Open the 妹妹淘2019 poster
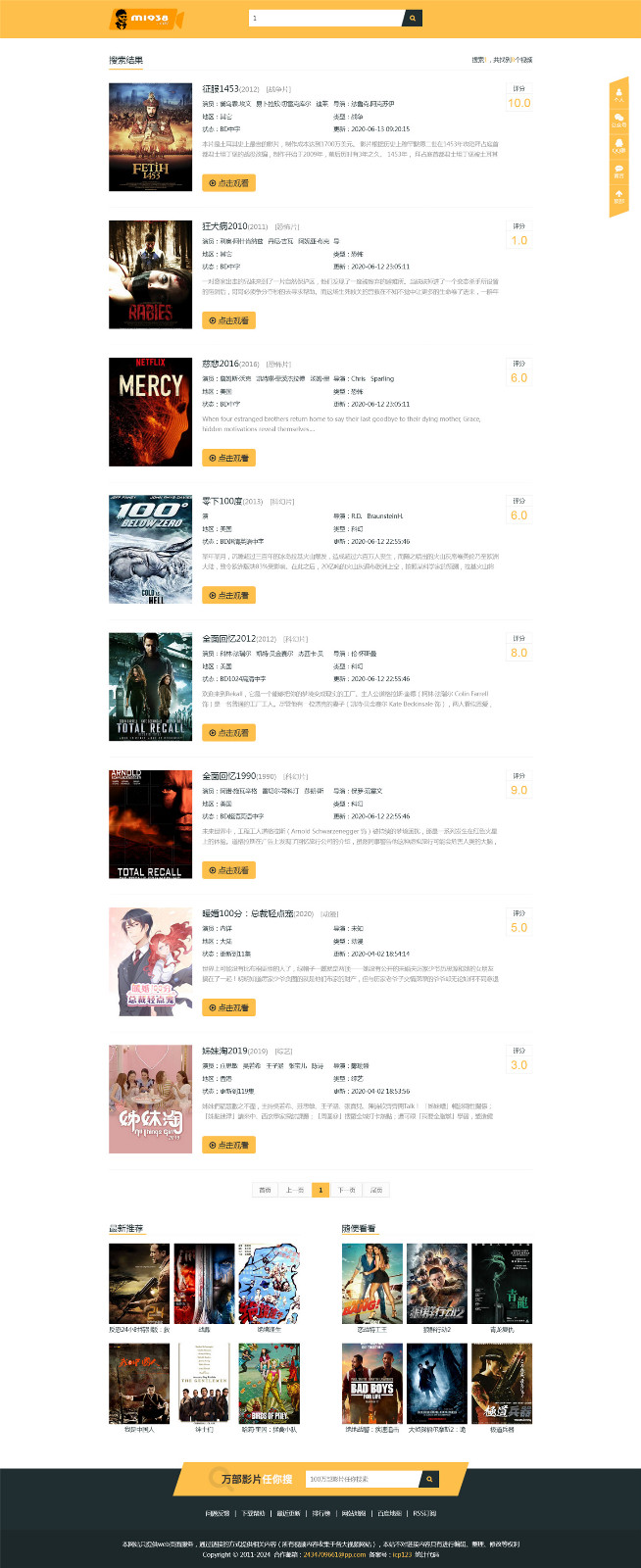The image size is (641, 1568). [150, 1099]
